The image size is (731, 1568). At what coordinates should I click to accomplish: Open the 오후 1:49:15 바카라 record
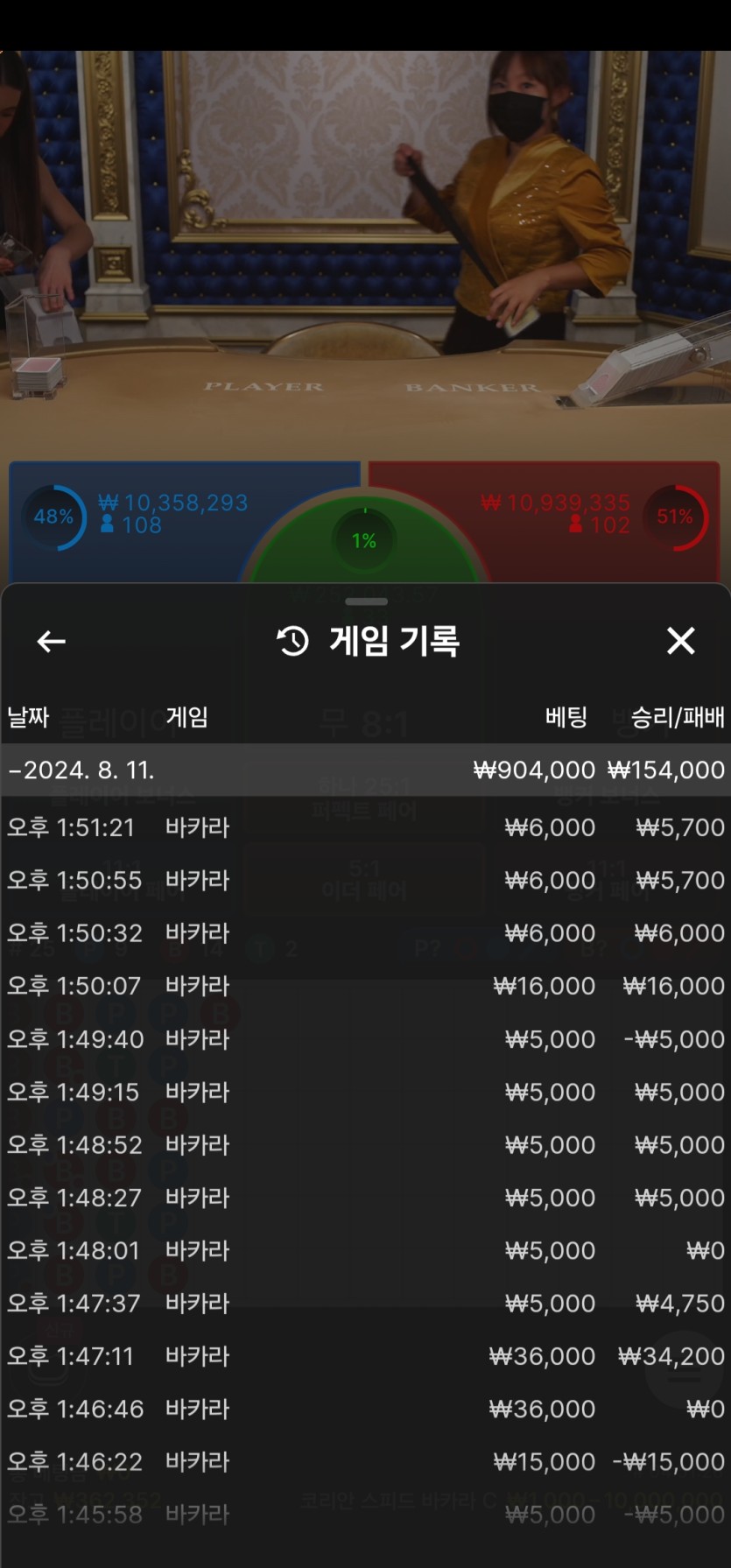point(366,1092)
